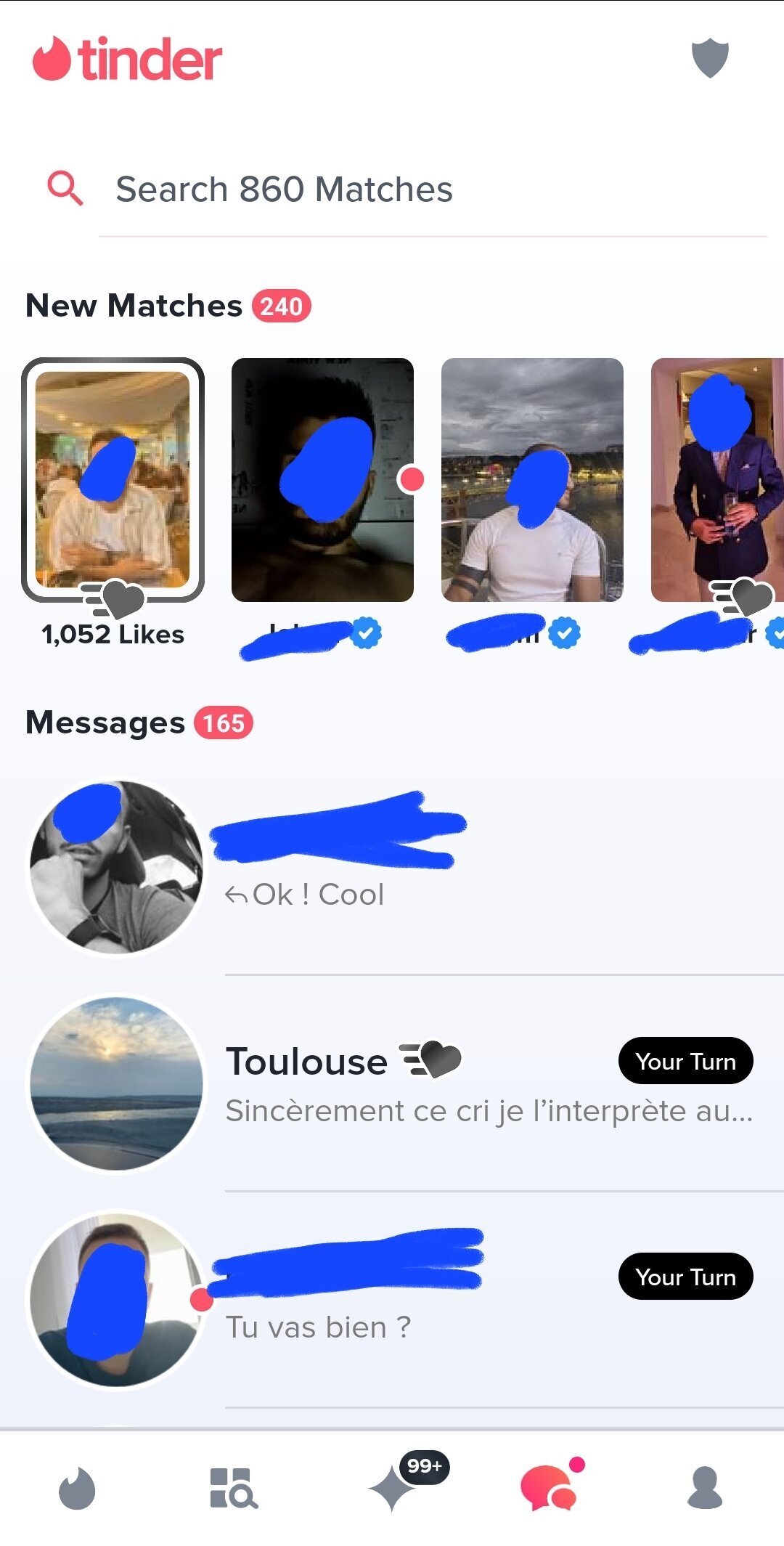Open the new match wearing a white t-shirt
Viewport: 784px width, 1546px height.
coord(532,480)
